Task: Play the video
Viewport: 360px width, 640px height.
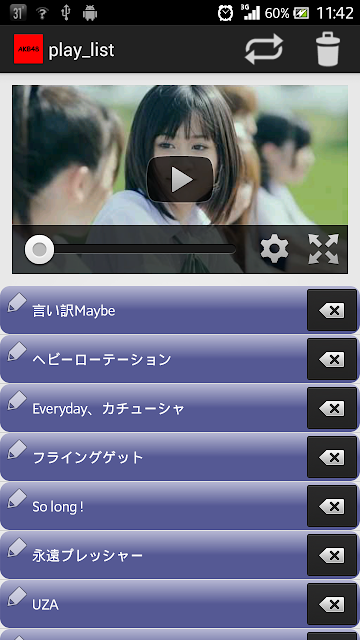Action: point(180,179)
